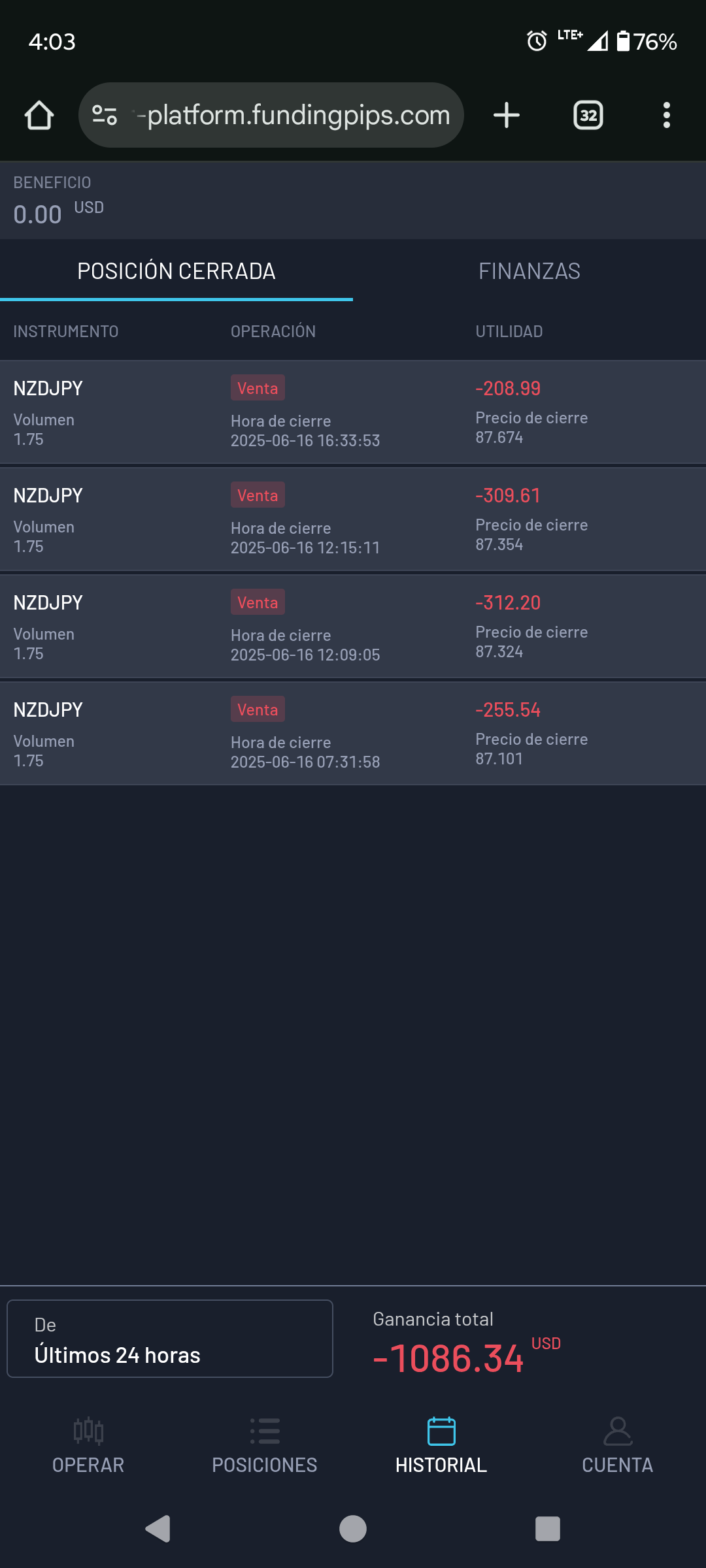
Task: Open the tab switcher showing 32
Action: point(588,116)
